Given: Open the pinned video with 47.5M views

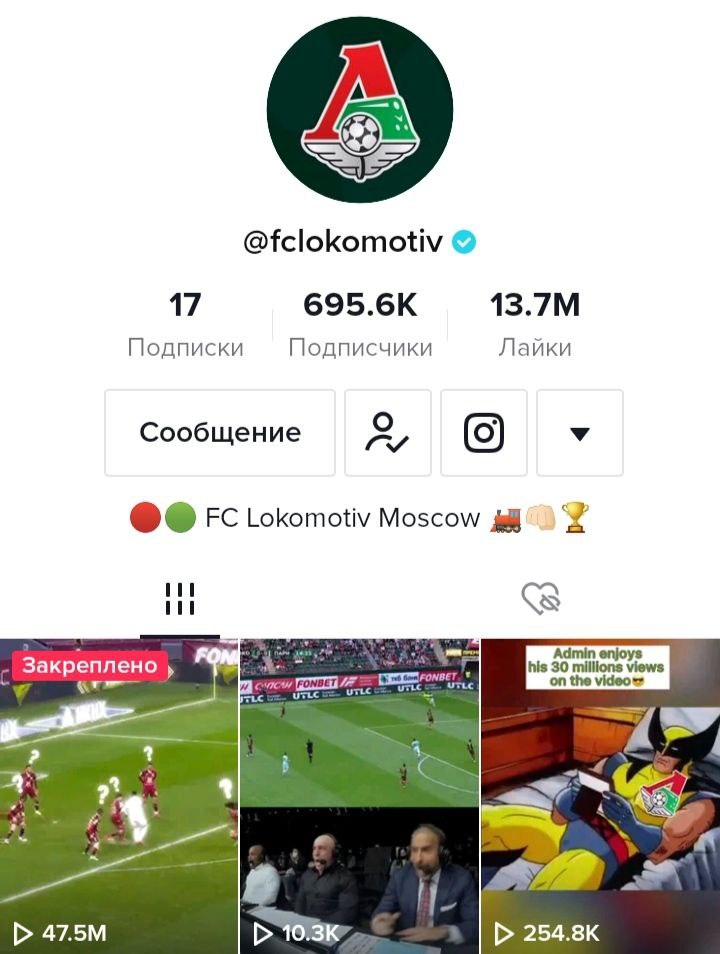Looking at the screenshot, I should coord(119,795).
